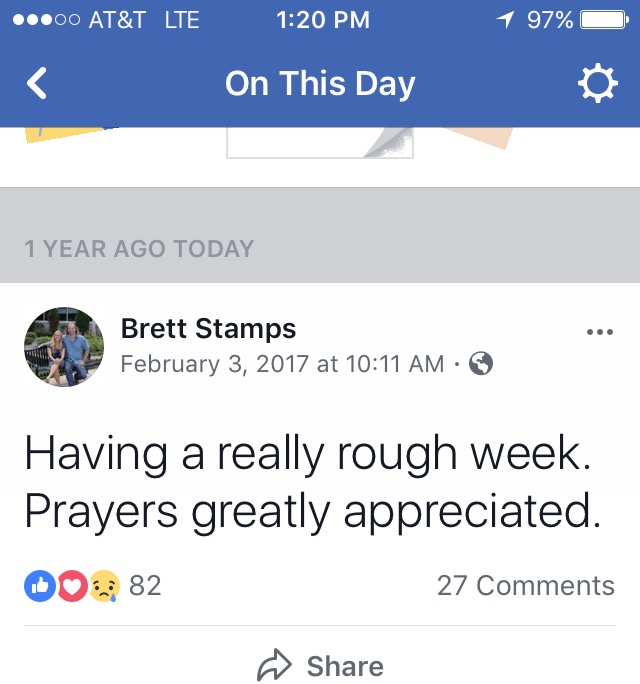
Task: Open the post's three-dot options menu
Action: pyautogui.click(x=599, y=332)
